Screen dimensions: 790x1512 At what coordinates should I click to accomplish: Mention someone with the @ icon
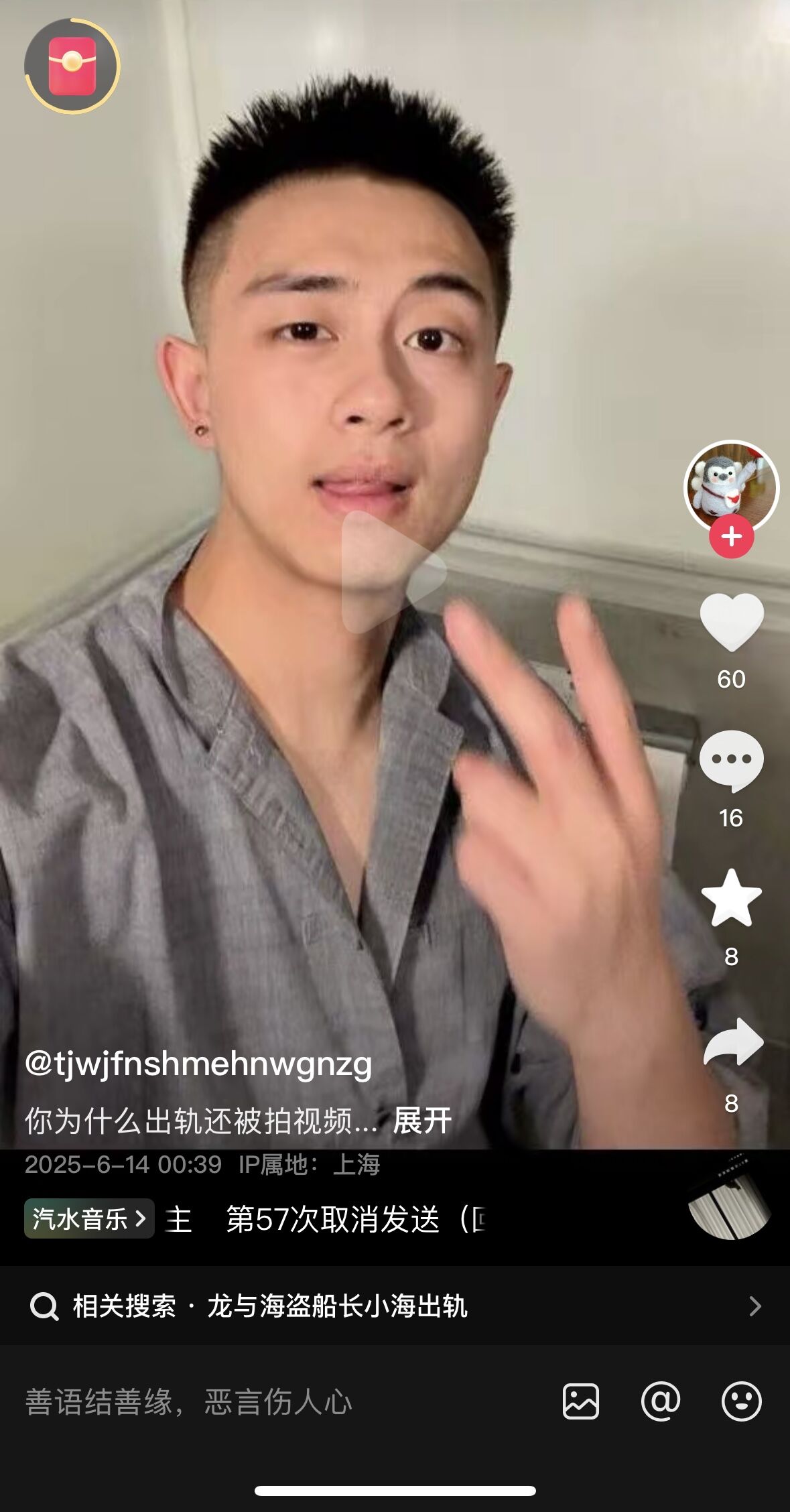coord(661,1401)
